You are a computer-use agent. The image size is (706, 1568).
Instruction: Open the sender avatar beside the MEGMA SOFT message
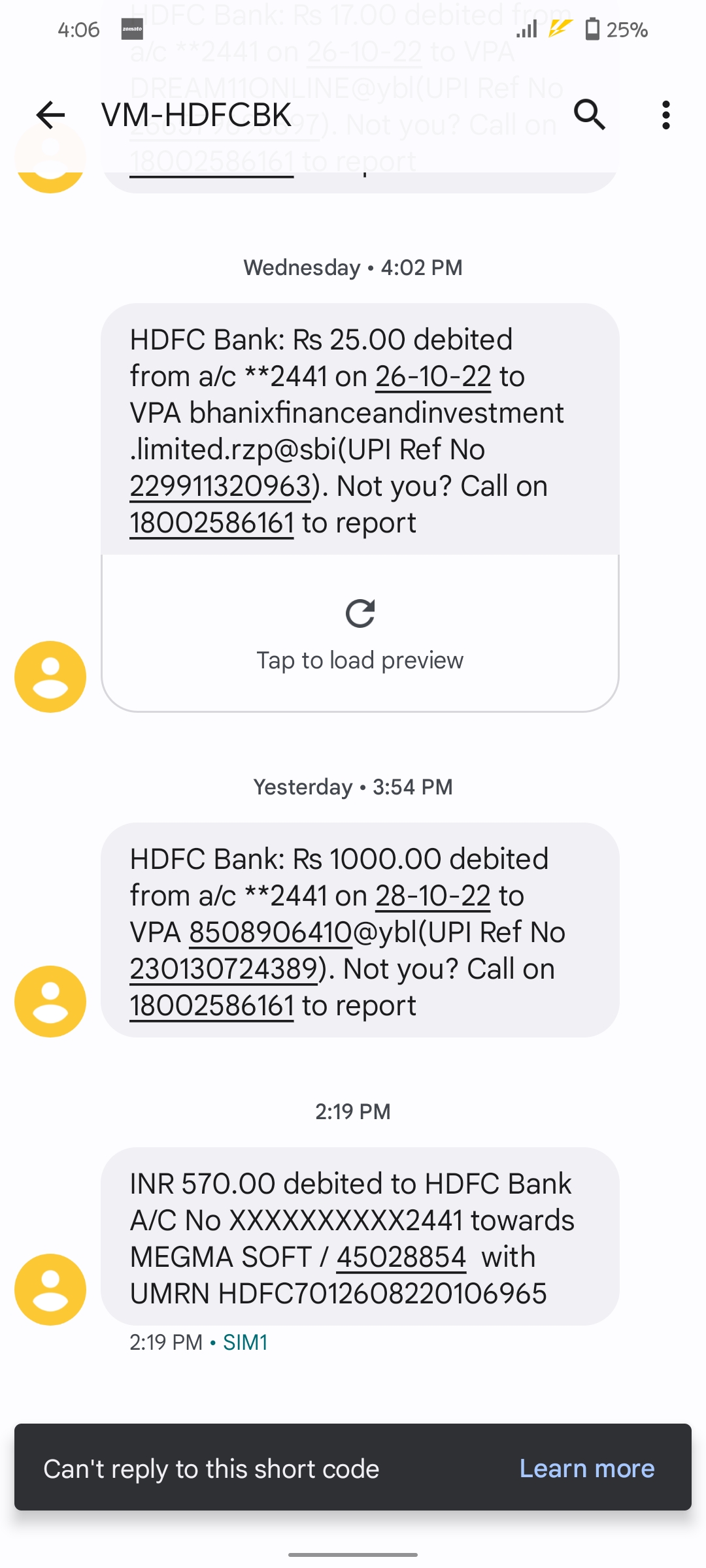(x=50, y=1289)
